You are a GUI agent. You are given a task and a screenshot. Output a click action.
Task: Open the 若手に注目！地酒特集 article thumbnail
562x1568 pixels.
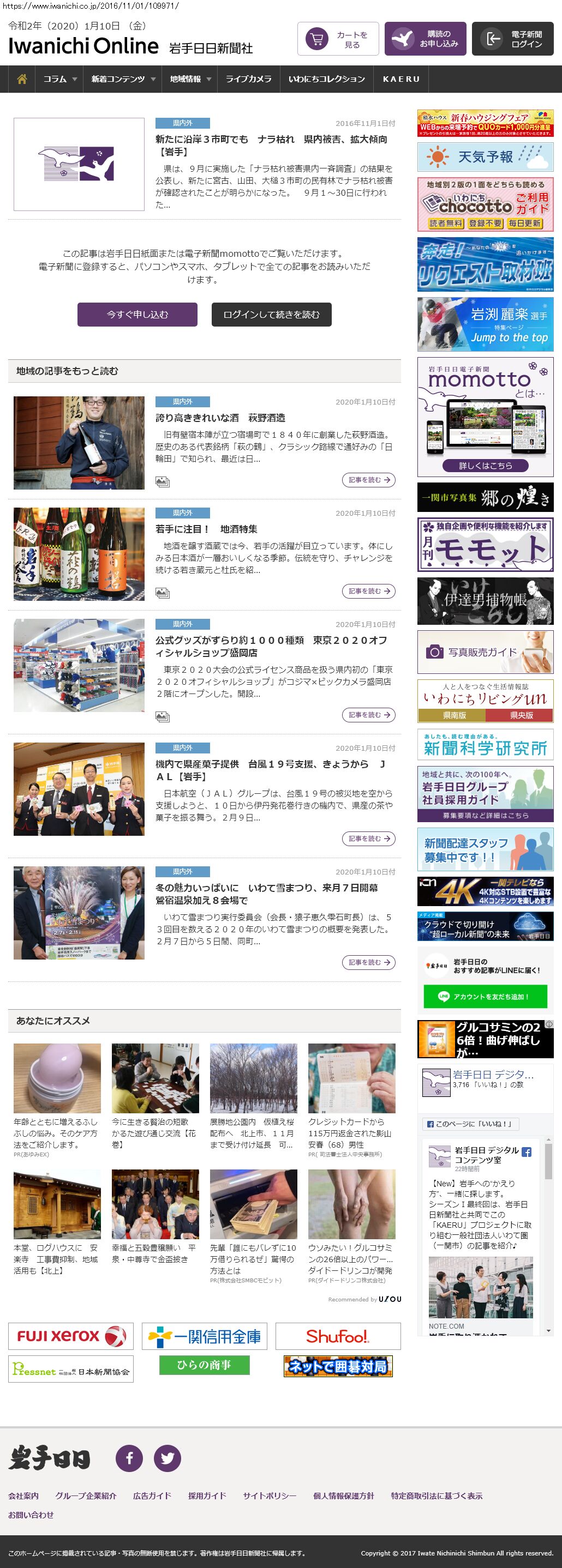click(x=79, y=554)
